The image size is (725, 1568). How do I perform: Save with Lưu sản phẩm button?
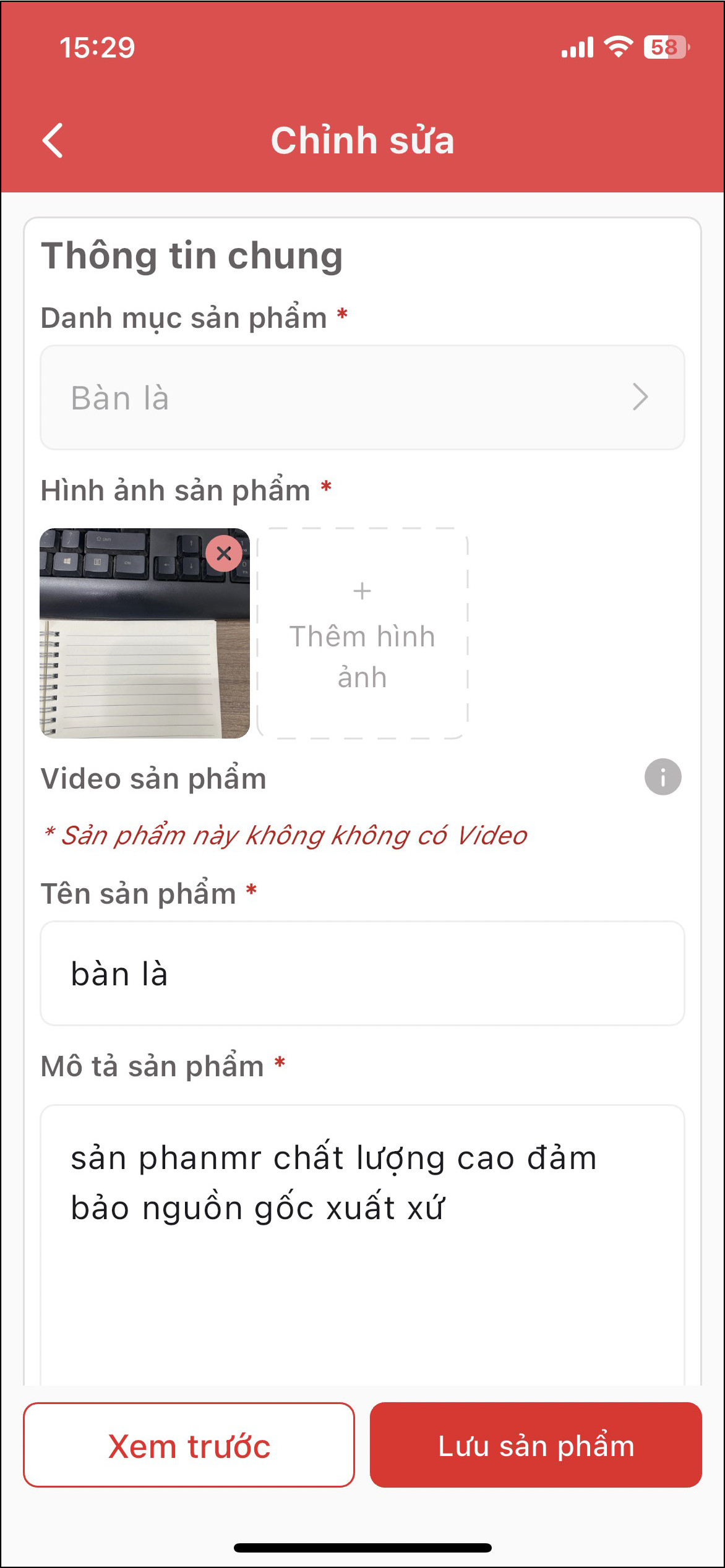pyautogui.click(x=536, y=1445)
